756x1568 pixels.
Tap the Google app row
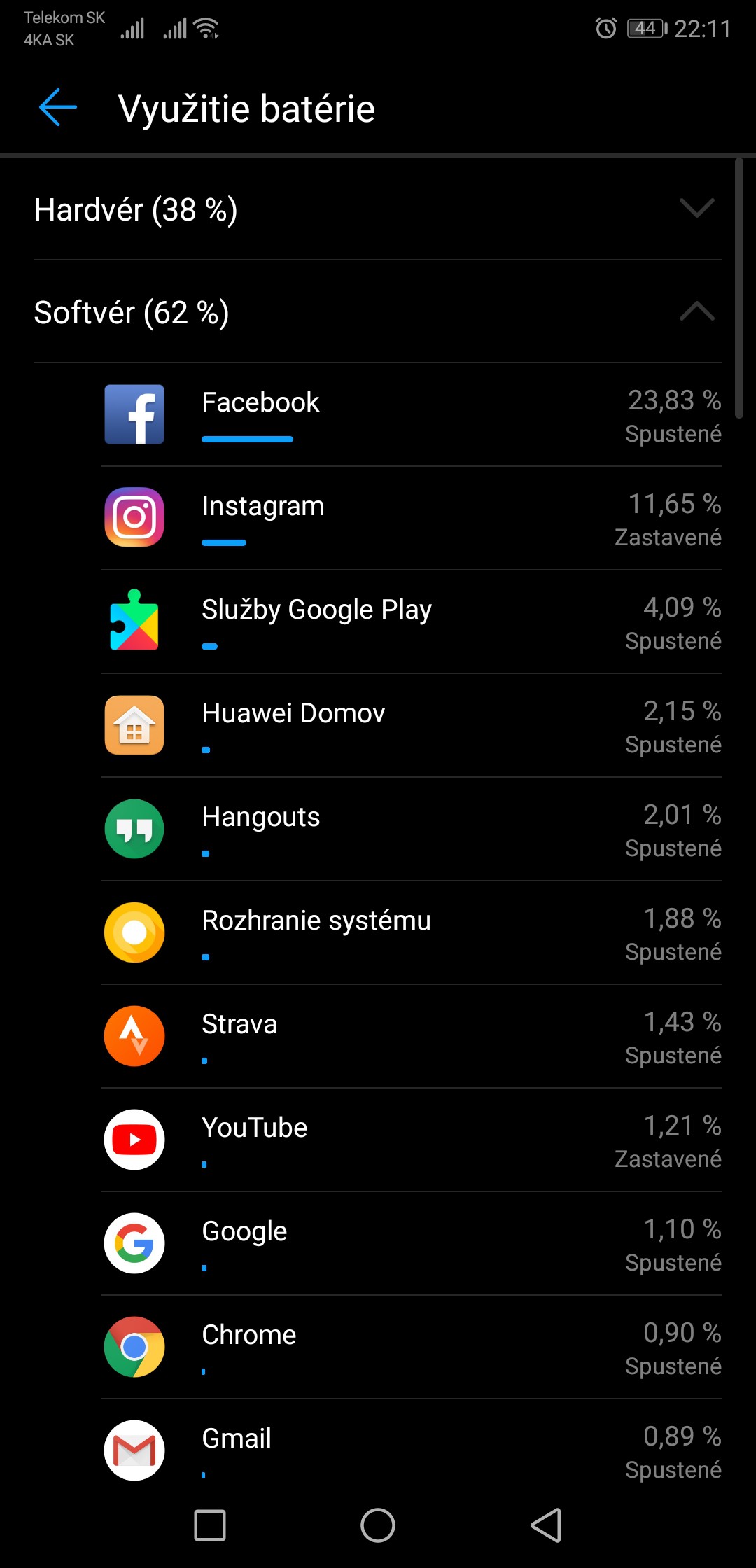pos(412,1244)
